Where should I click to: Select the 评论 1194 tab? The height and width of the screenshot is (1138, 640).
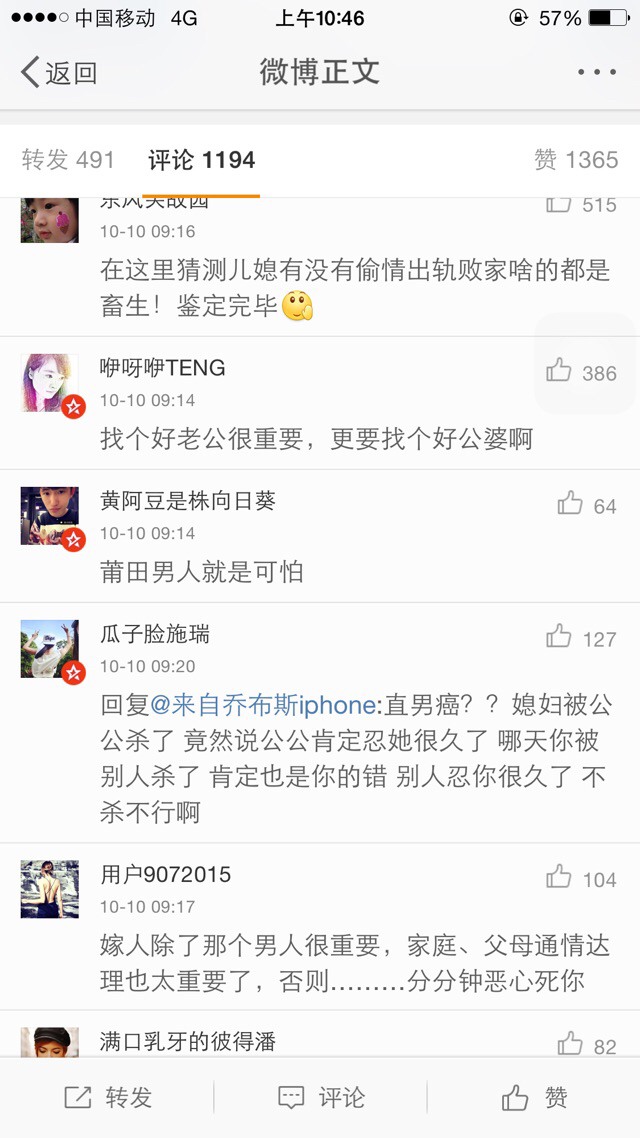point(202,160)
